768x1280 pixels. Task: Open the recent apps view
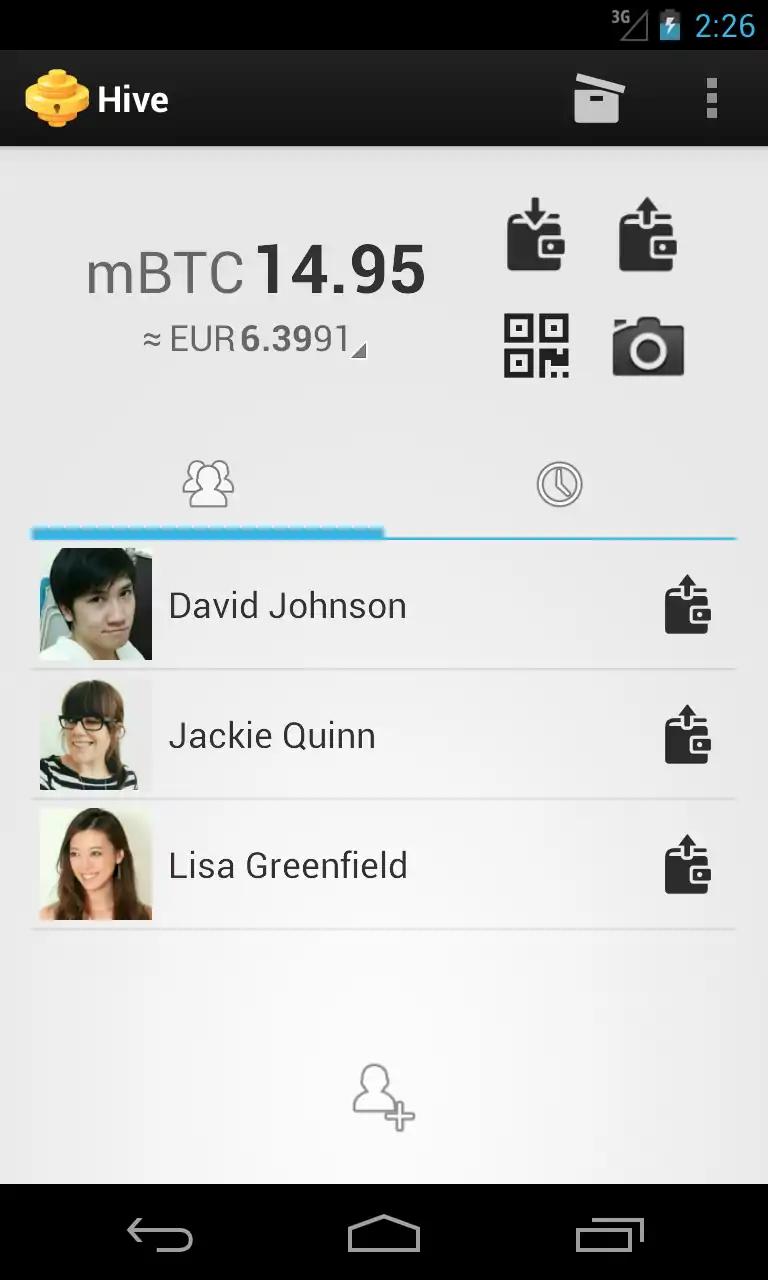pyautogui.click(x=610, y=1235)
